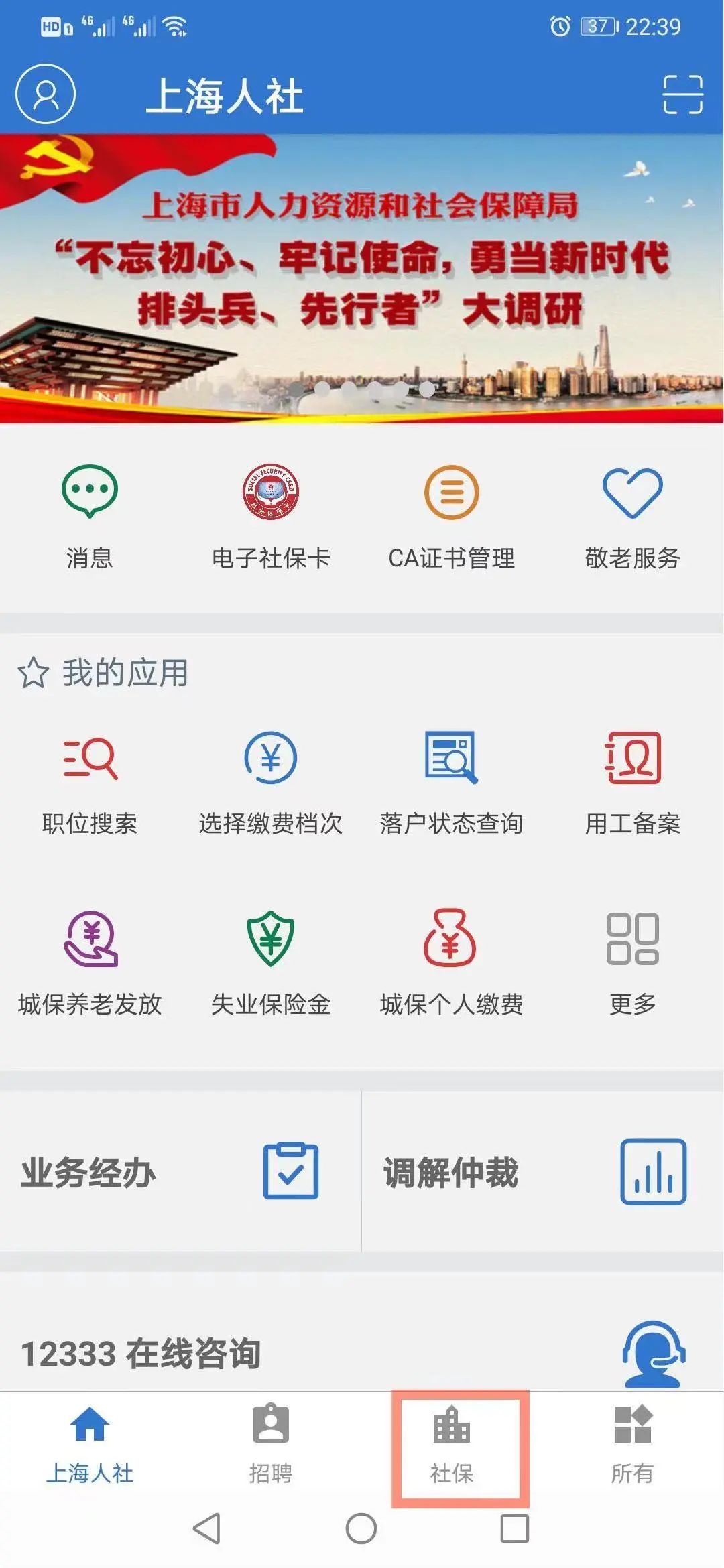This screenshot has width=724, height=1568.
Task: Go back with the system back button
Action: click(206, 1529)
